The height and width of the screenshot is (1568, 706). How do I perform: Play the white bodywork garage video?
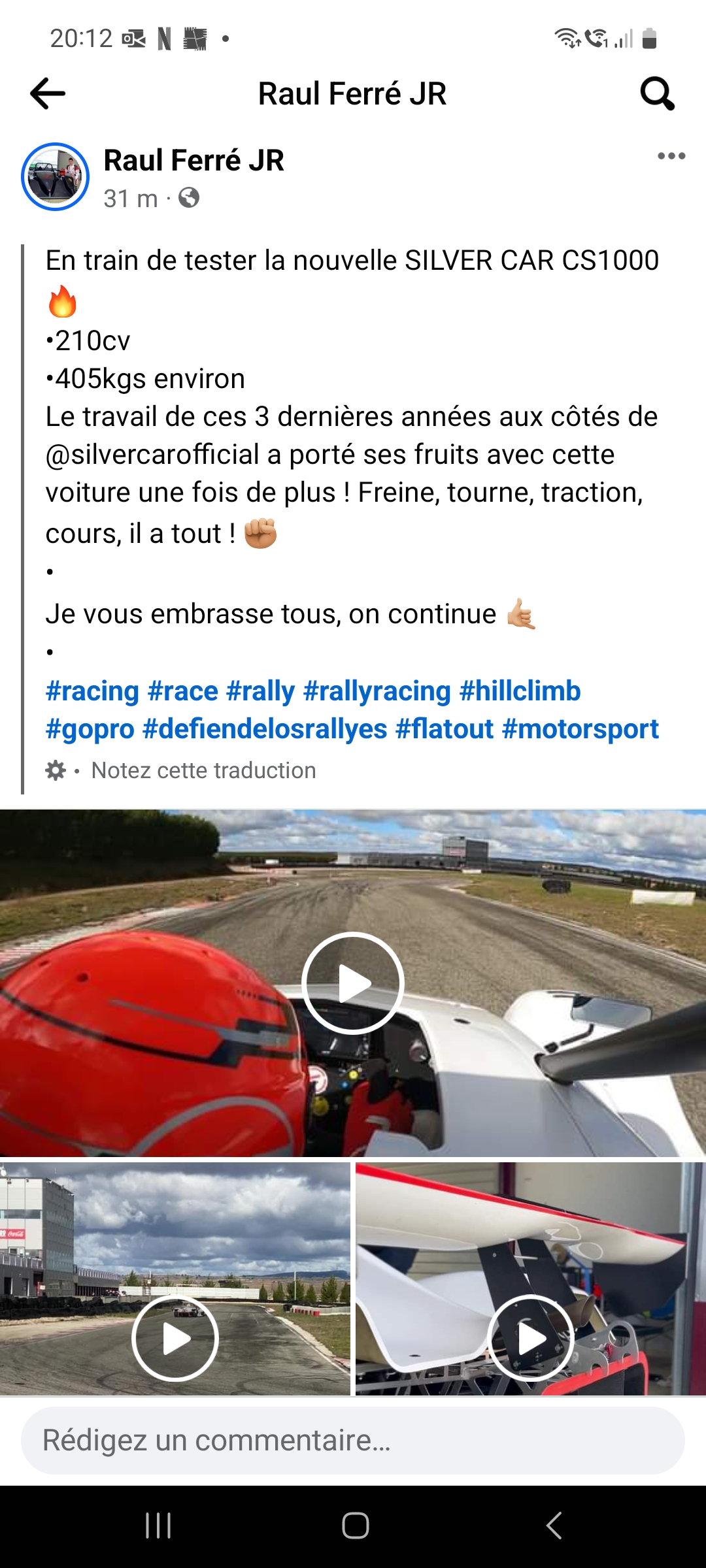(x=531, y=1339)
